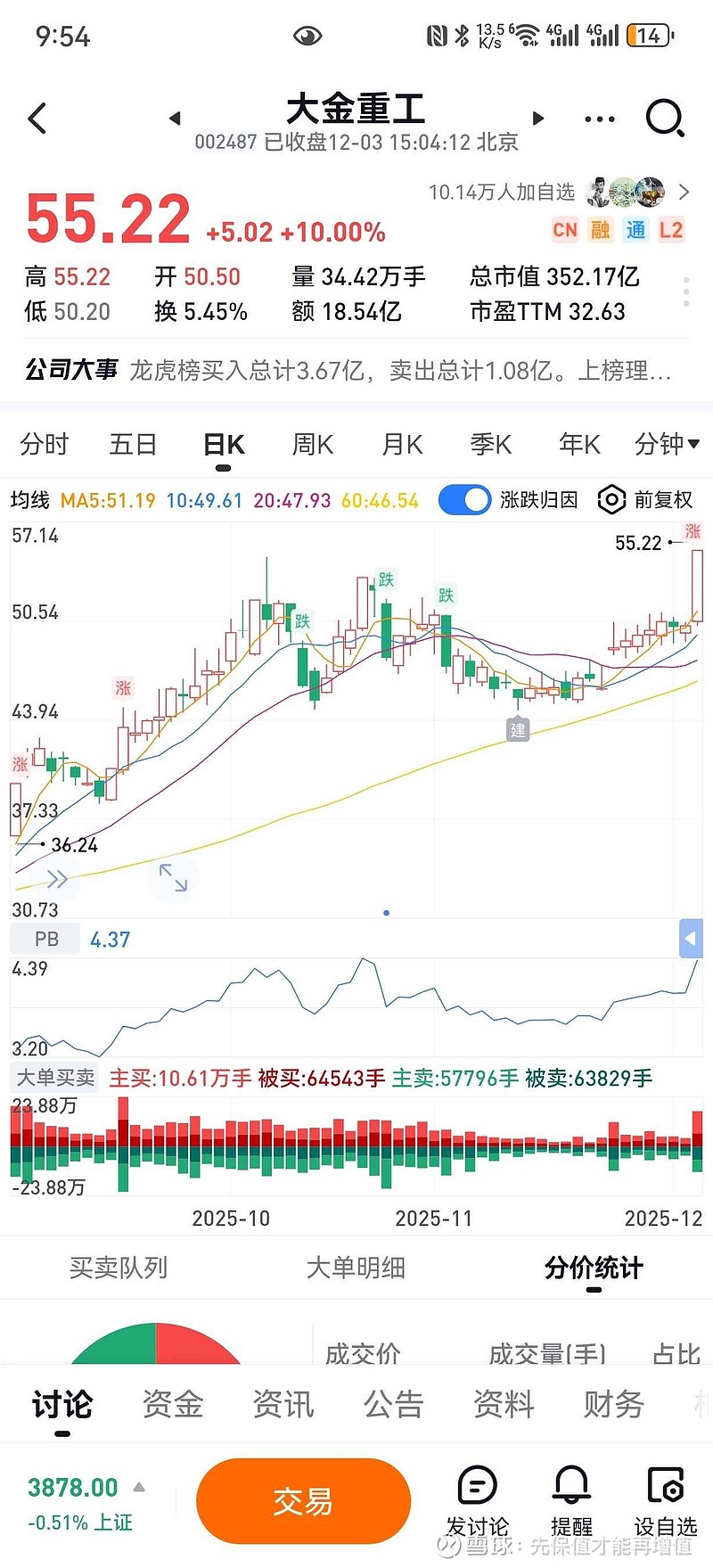Tap the chart fullscreen expand arrows icon

[x=173, y=880]
